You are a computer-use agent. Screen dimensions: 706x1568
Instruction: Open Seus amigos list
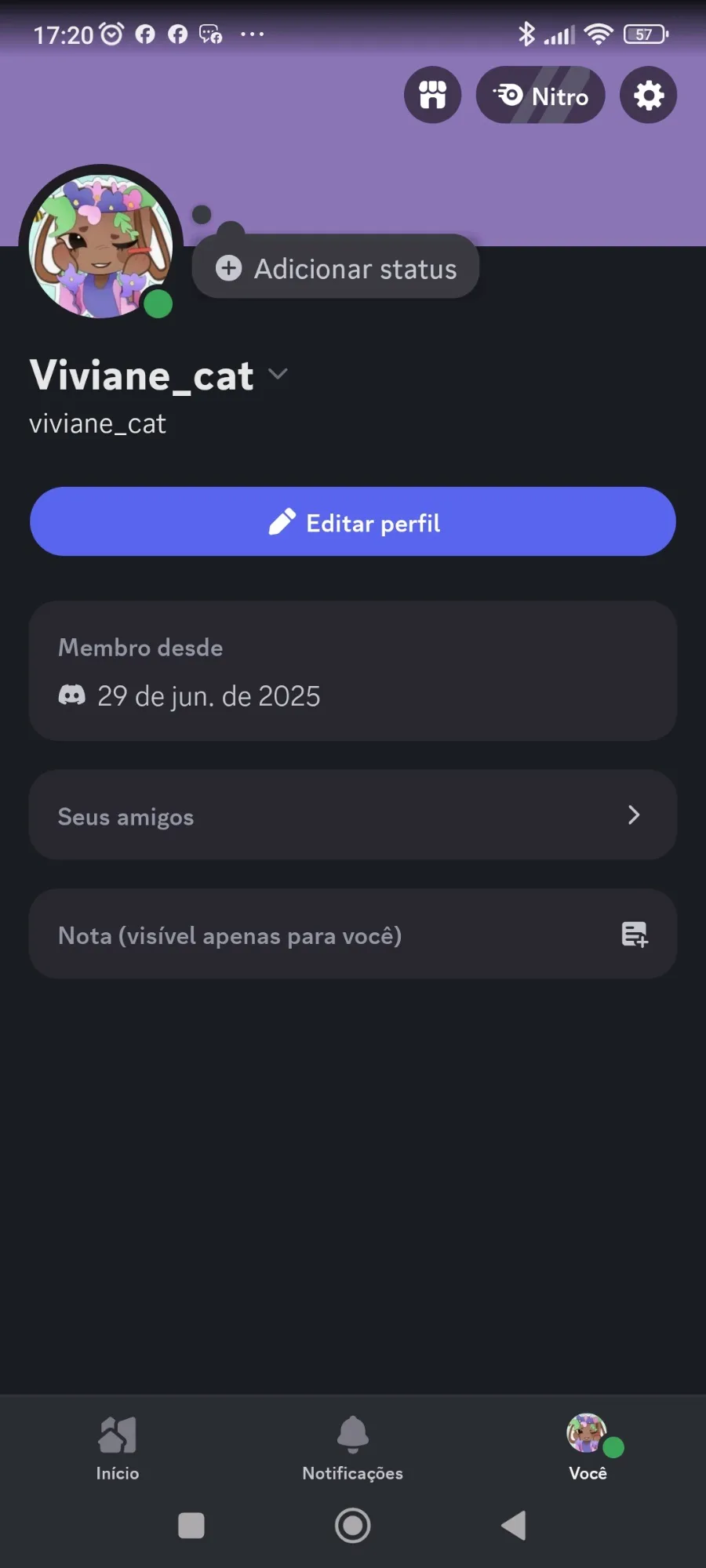click(x=353, y=815)
